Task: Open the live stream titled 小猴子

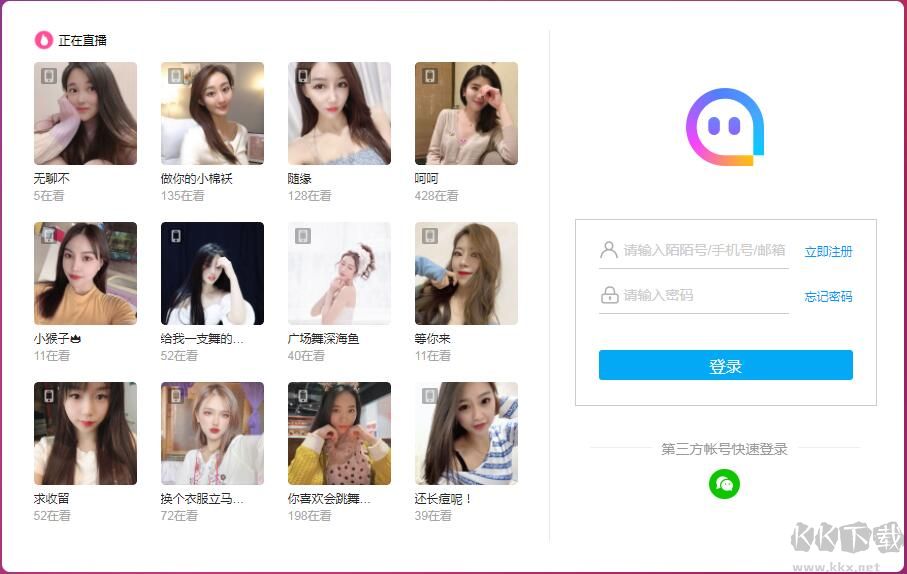Action: click(x=85, y=274)
